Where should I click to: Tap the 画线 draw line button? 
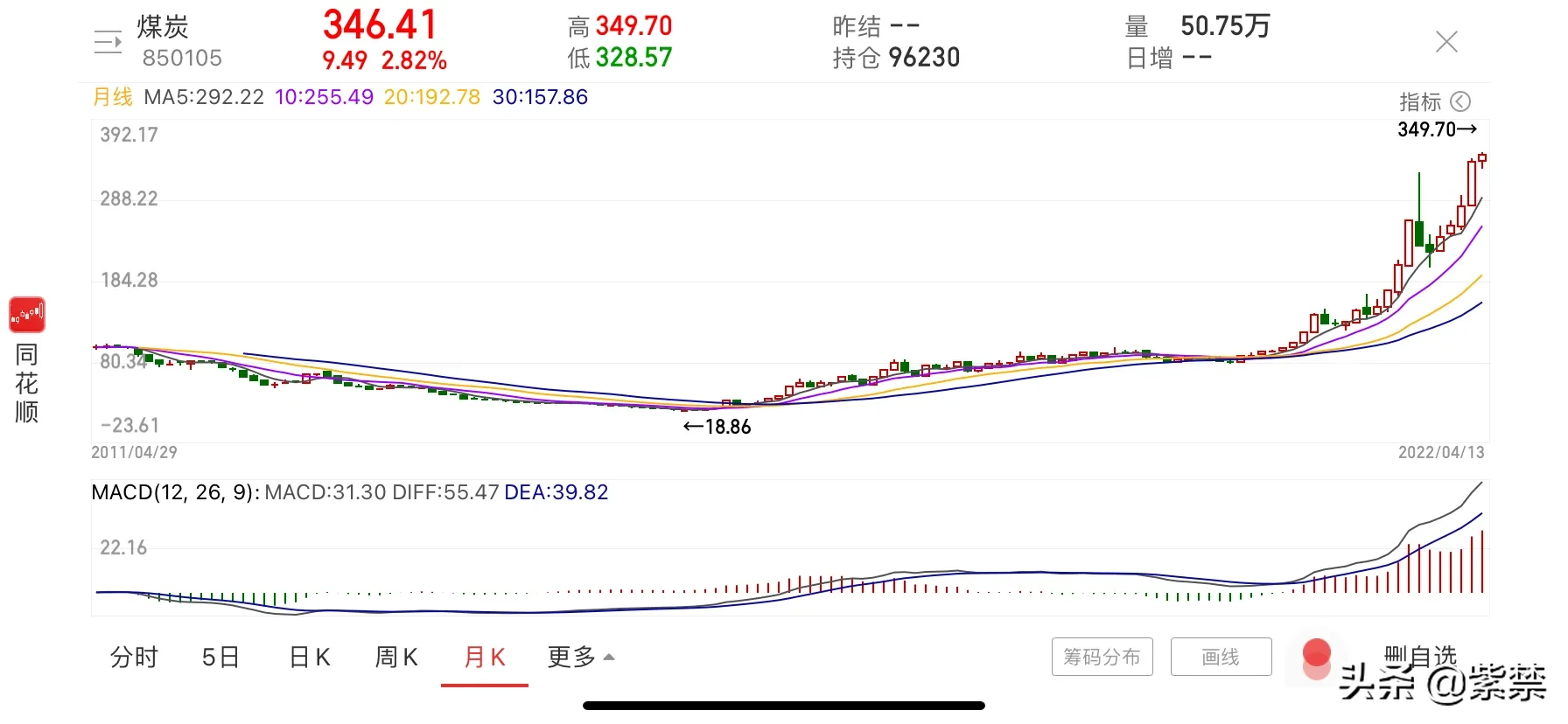tap(1221, 657)
